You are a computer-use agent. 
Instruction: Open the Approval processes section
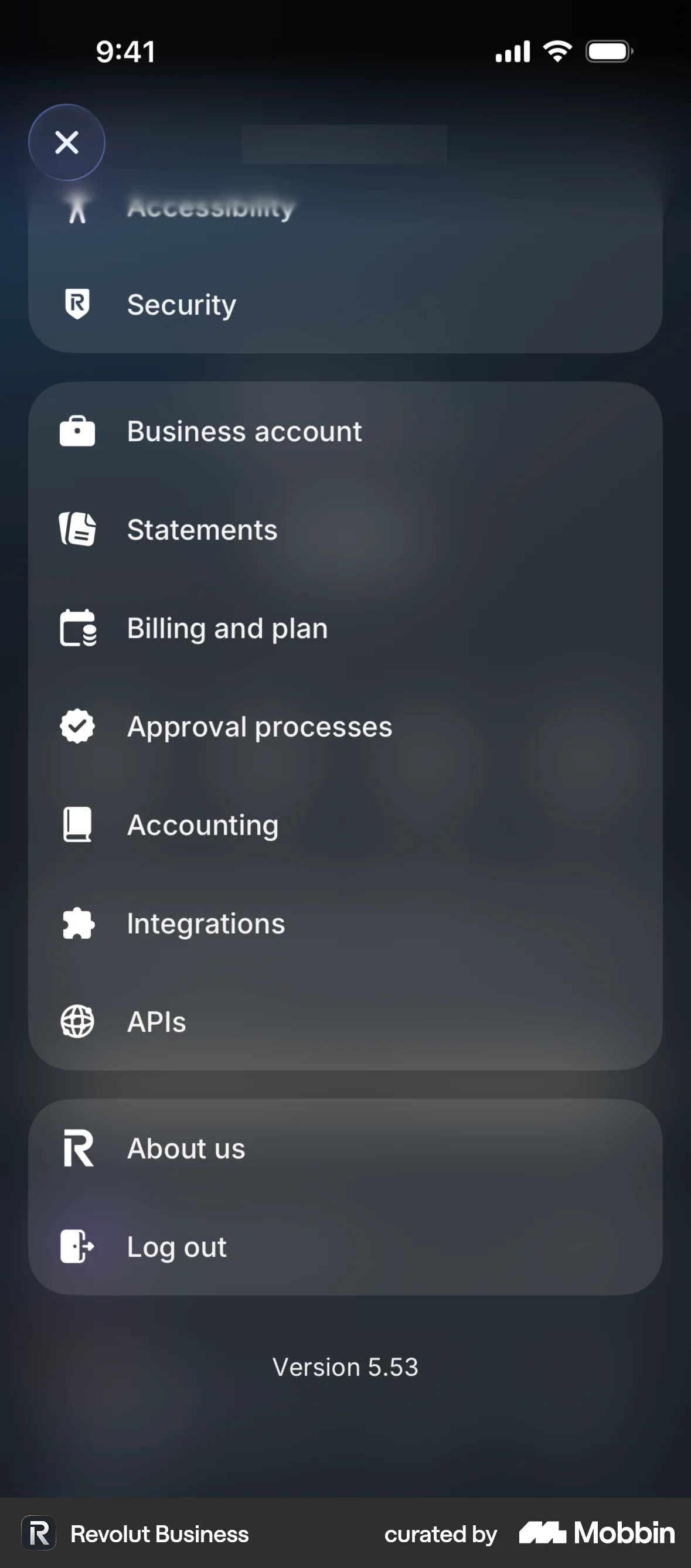pos(260,725)
